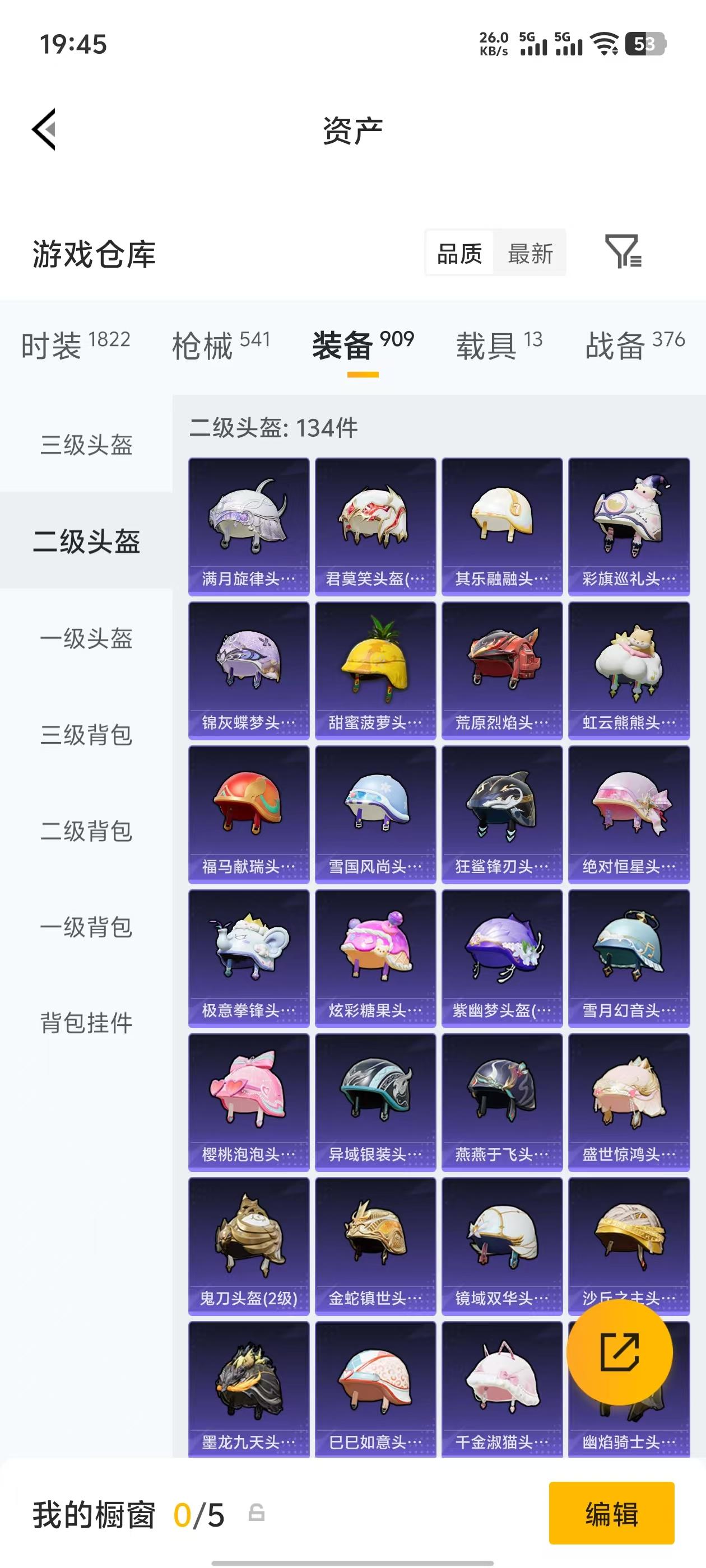Open the filter icon beside 最新
The image size is (706, 1568).
click(x=623, y=251)
